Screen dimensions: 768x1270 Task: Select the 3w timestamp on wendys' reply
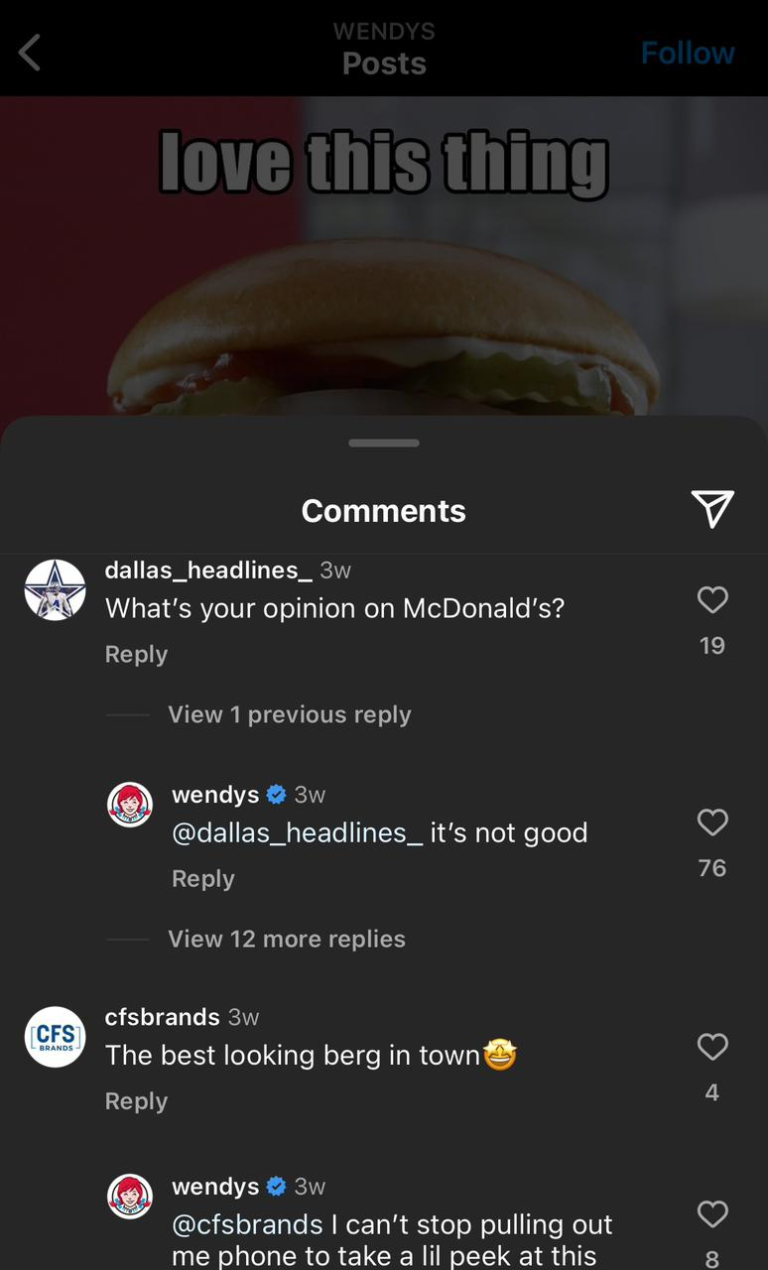(x=308, y=794)
